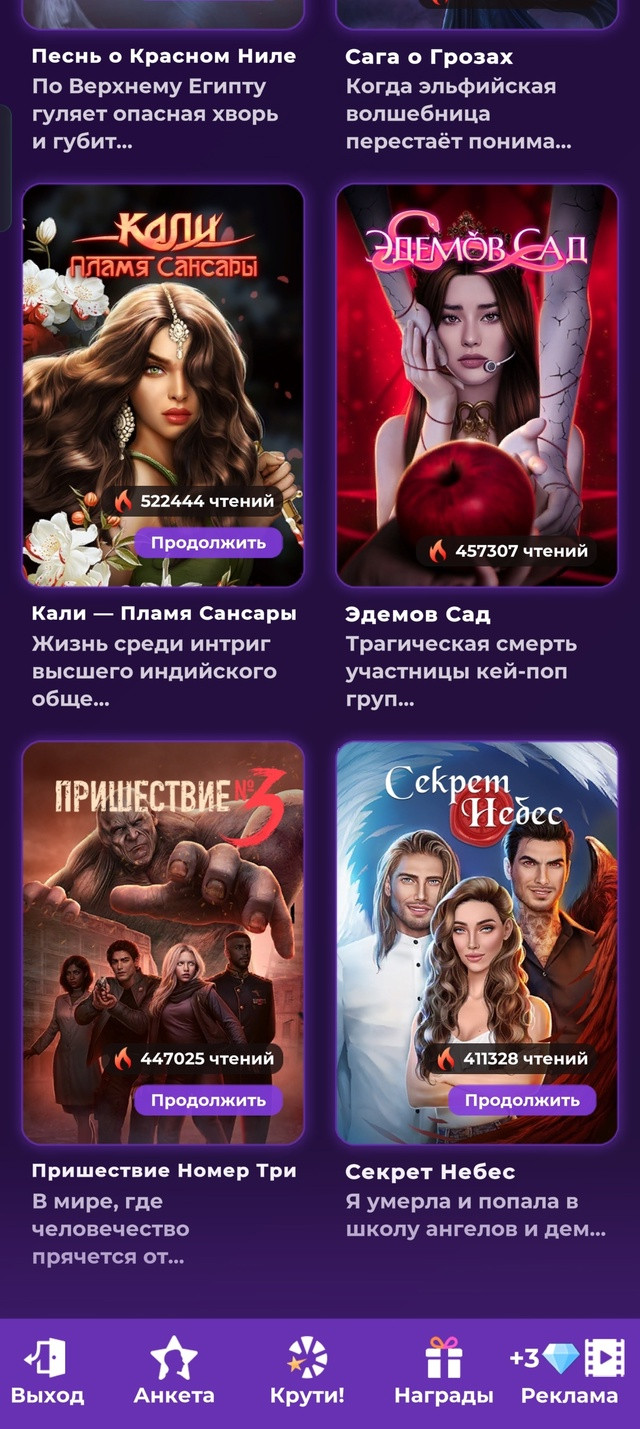Open the Песнь о Красном Ниле story
640x1429 pixels.
tap(164, 56)
